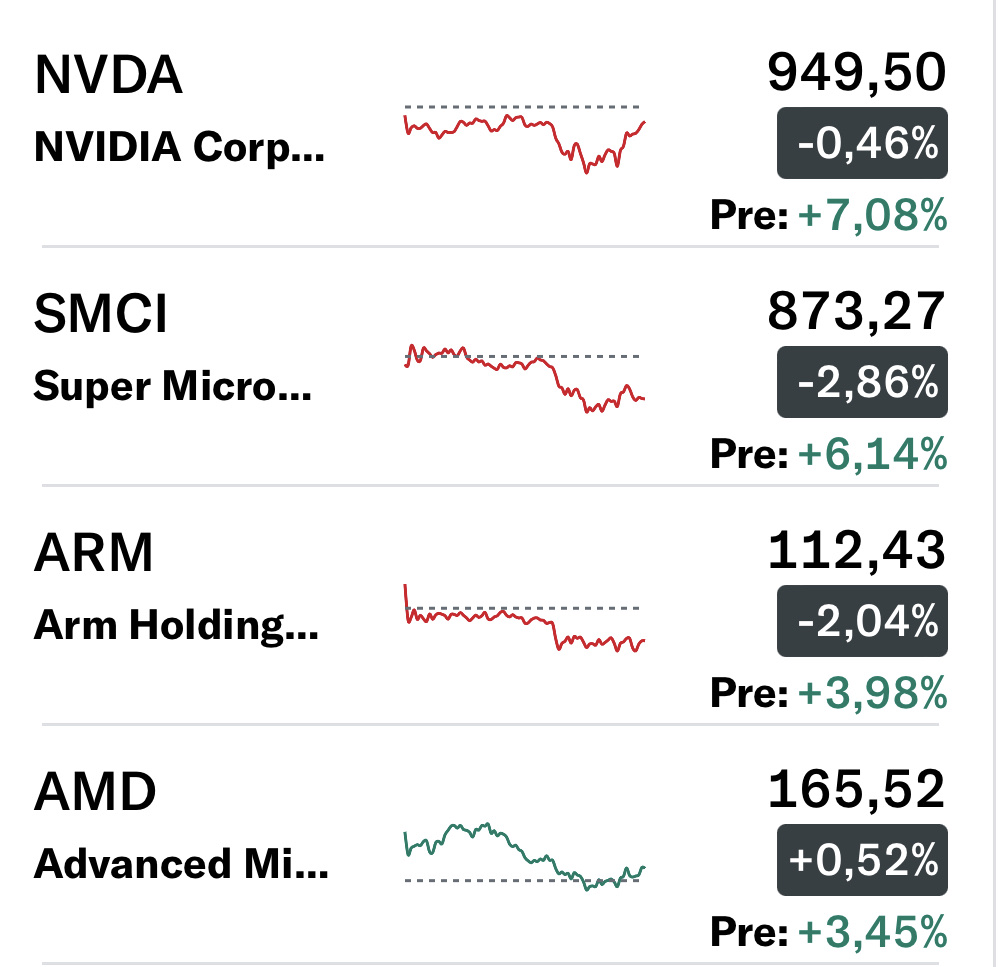Tap ARM's -2,04% change badge

point(862,620)
